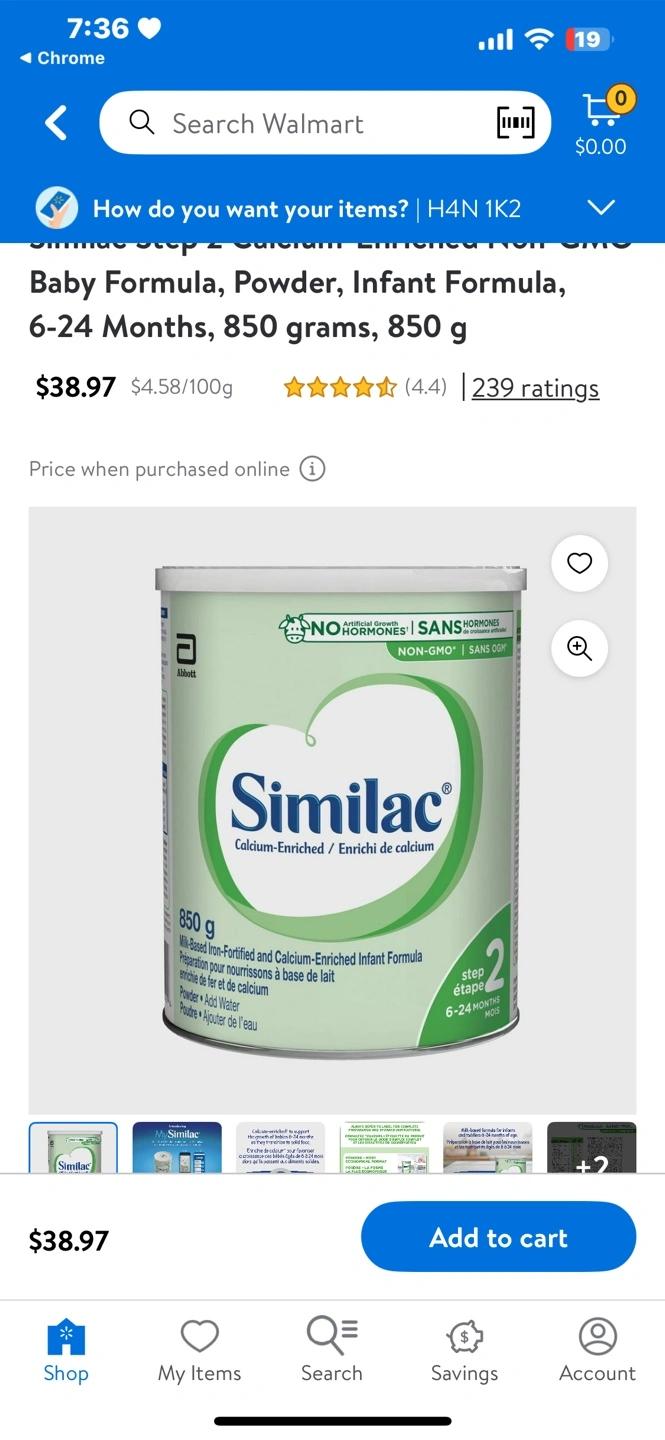Image resolution: width=665 pixels, height=1440 pixels.
Task: Open the Savings tab
Action: pyautogui.click(x=465, y=1350)
